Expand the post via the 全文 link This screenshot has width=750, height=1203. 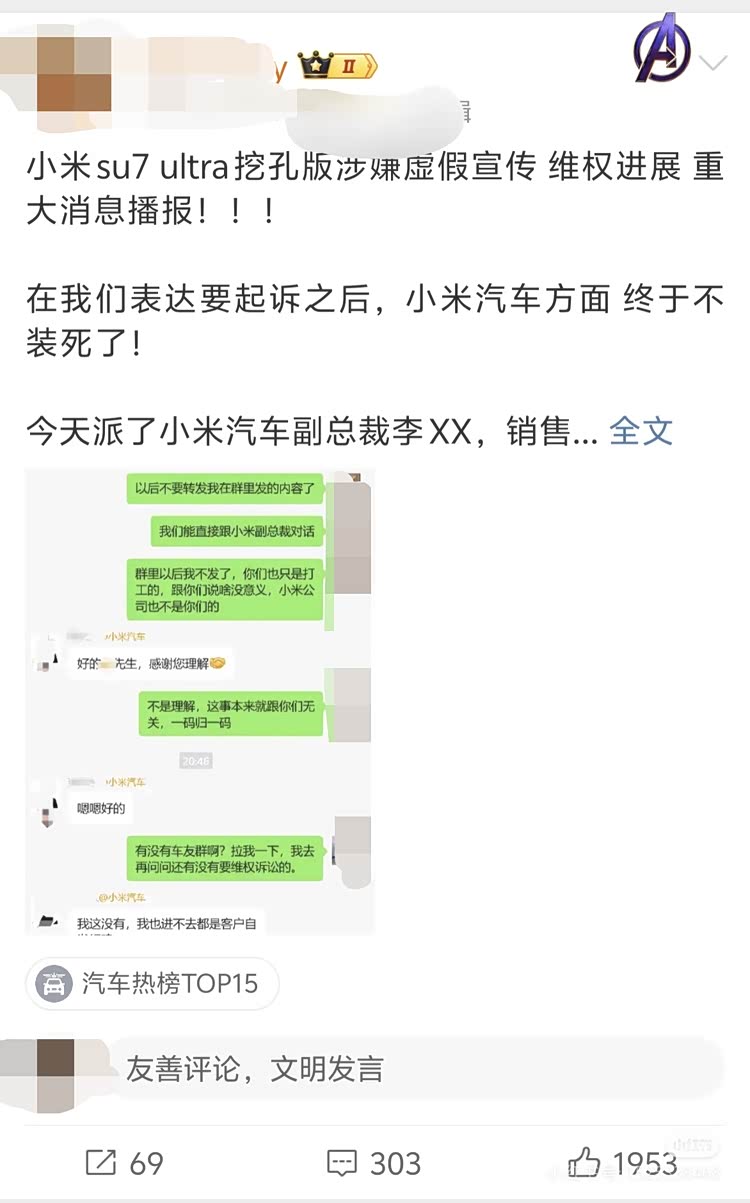pos(641,431)
